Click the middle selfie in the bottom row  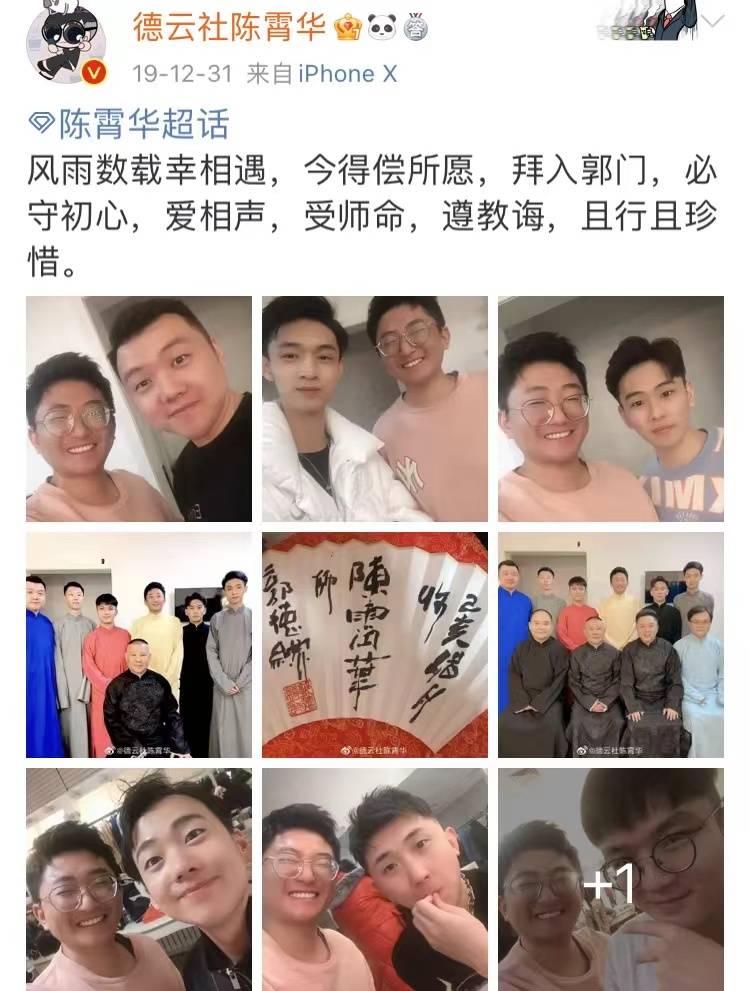374,878
